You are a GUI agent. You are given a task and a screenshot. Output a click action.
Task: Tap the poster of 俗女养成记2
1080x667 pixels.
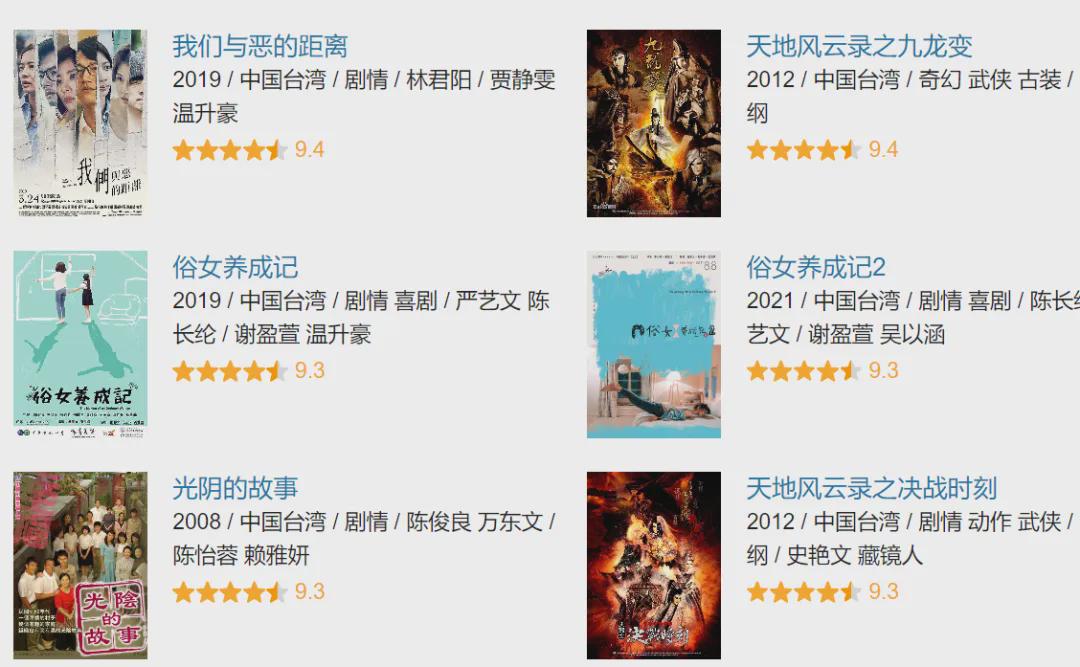(x=653, y=344)
